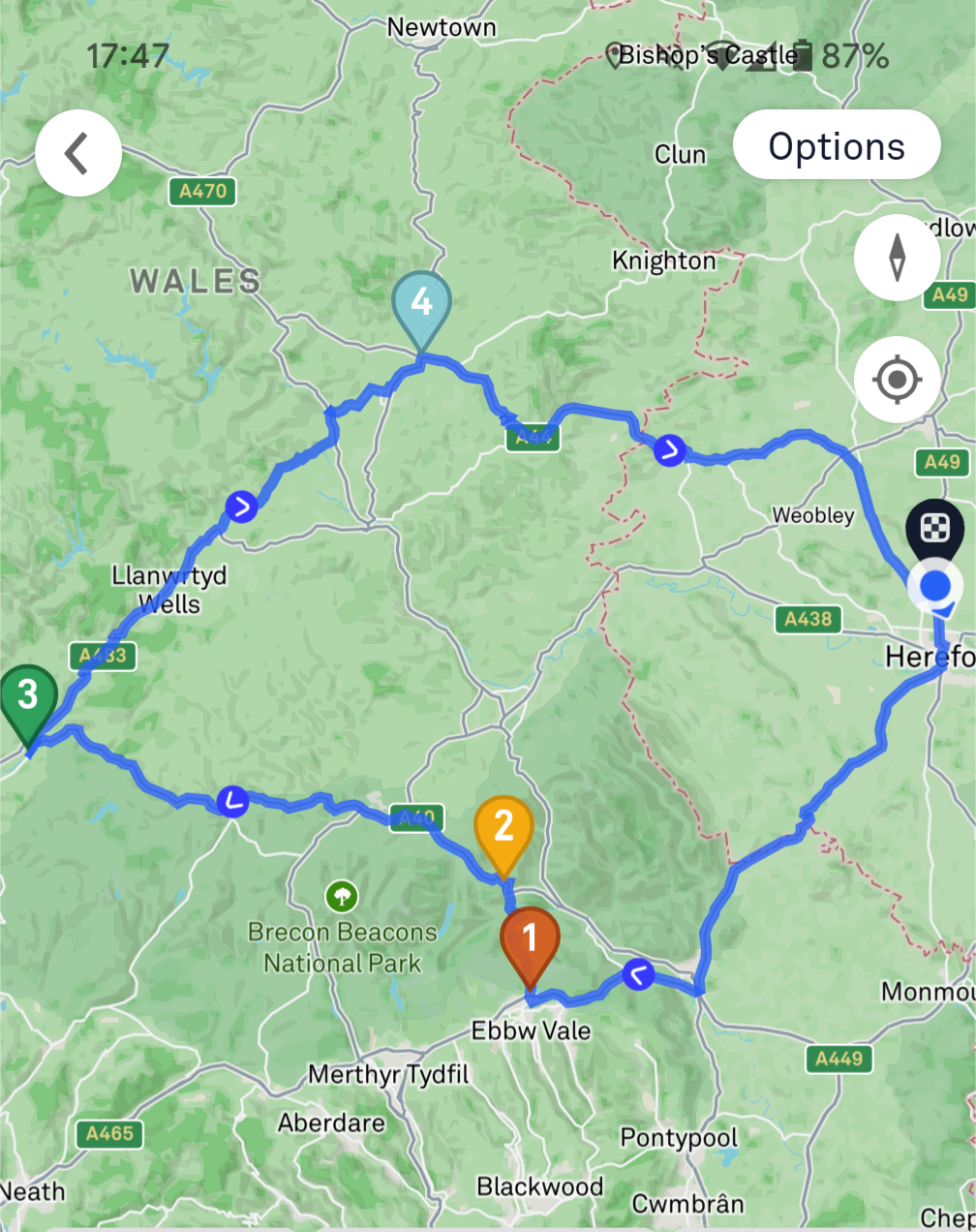Go back using the arrow button
This screenshot has height=1232, width=976.
point(77,153)
